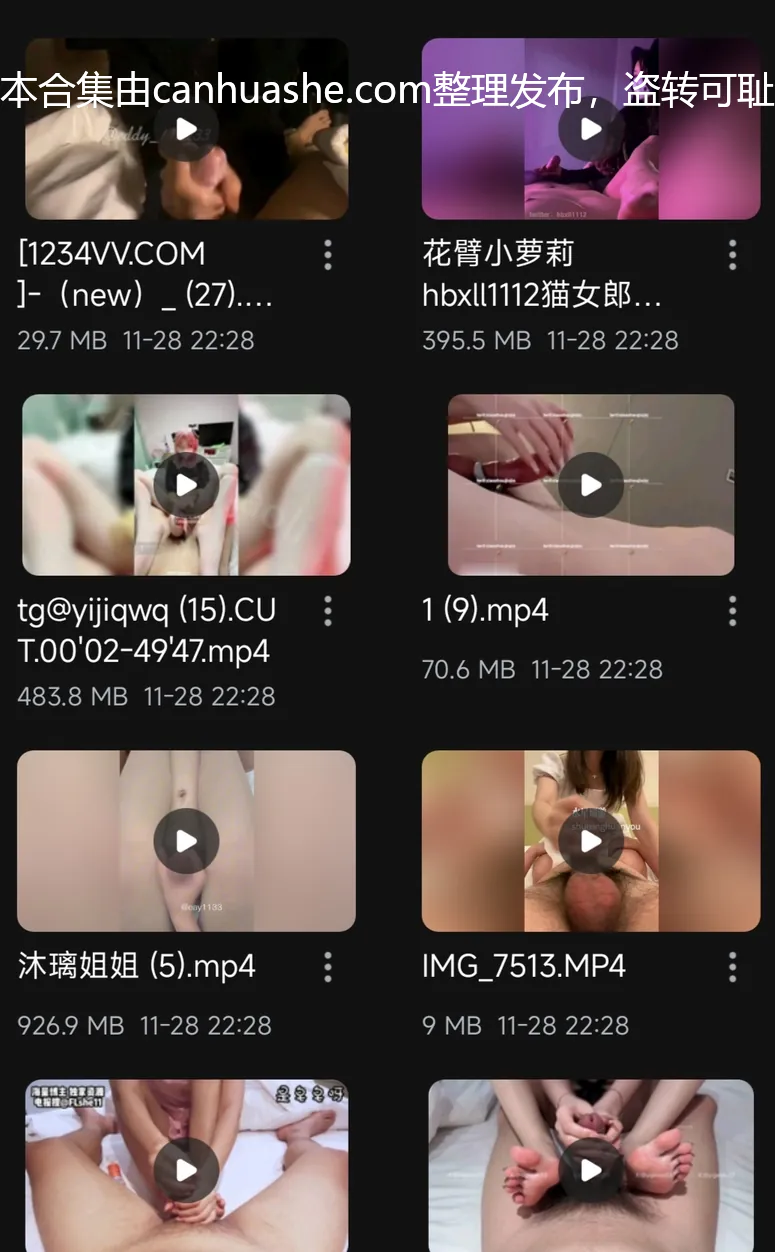This screenshot has height=1252, width=775.
Task: Play the 395.5 MB hbxll1112 video
Action: coord(591,129)
